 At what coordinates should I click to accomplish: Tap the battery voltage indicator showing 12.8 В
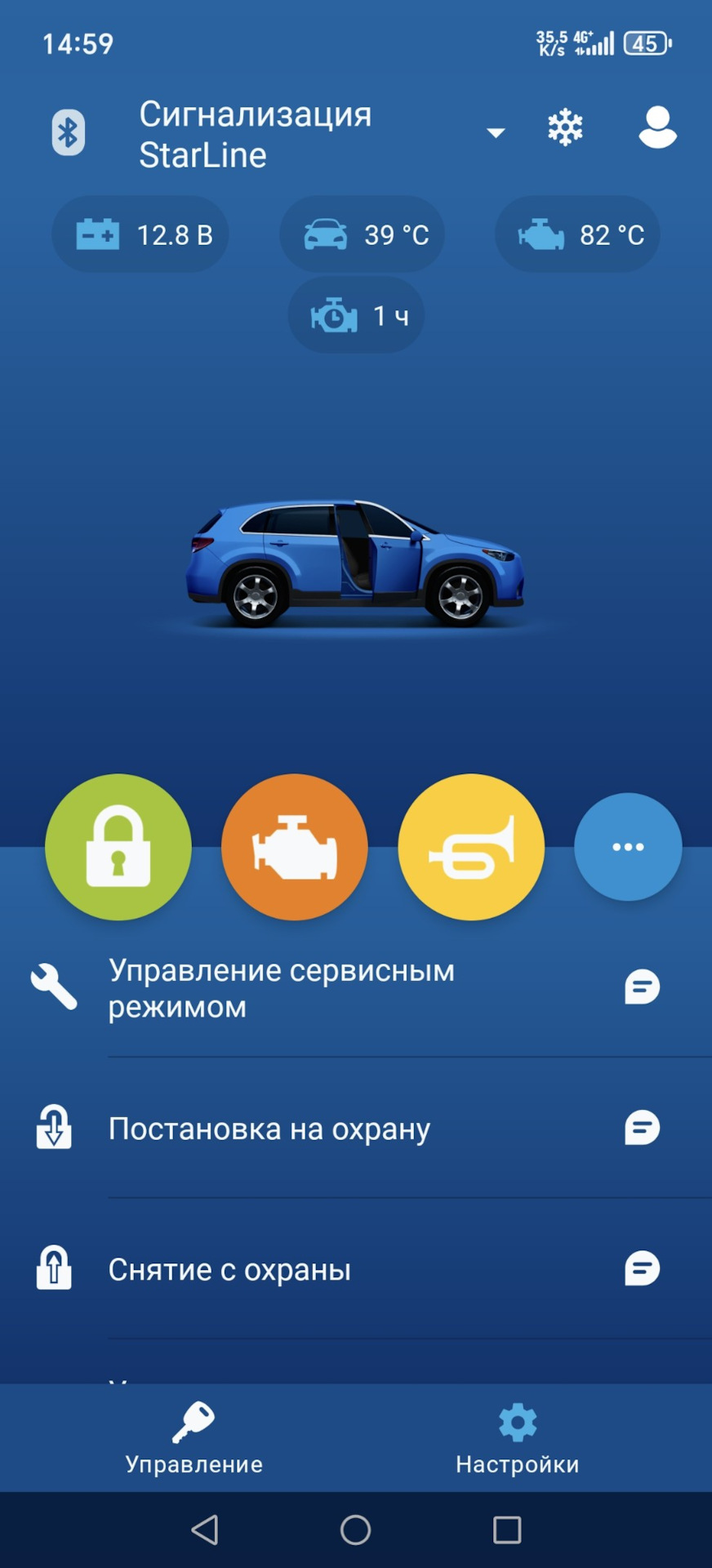pos(140,234)
